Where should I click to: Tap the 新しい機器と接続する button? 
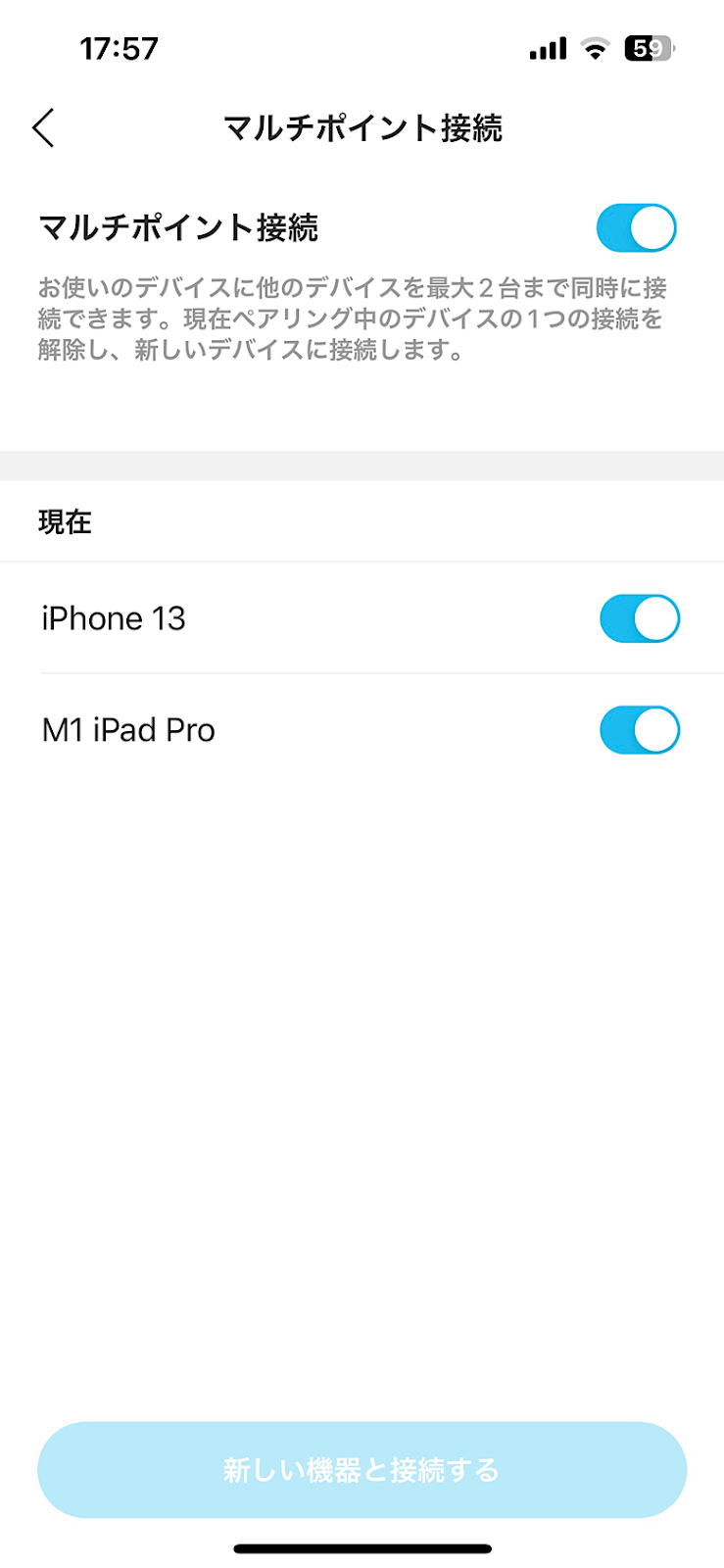point(362,1470)
